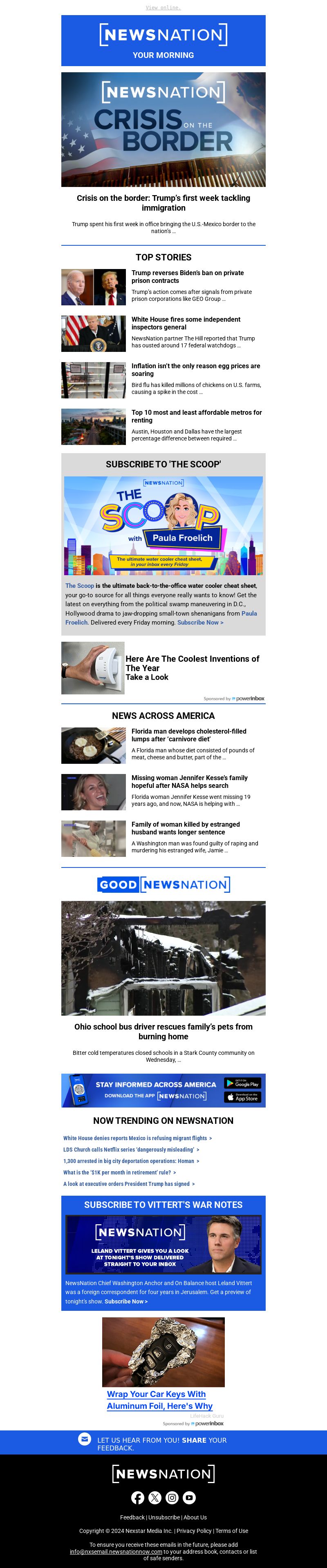
Task: Tap Subscribe Now for The Scoop
Action: click(200, 622)
